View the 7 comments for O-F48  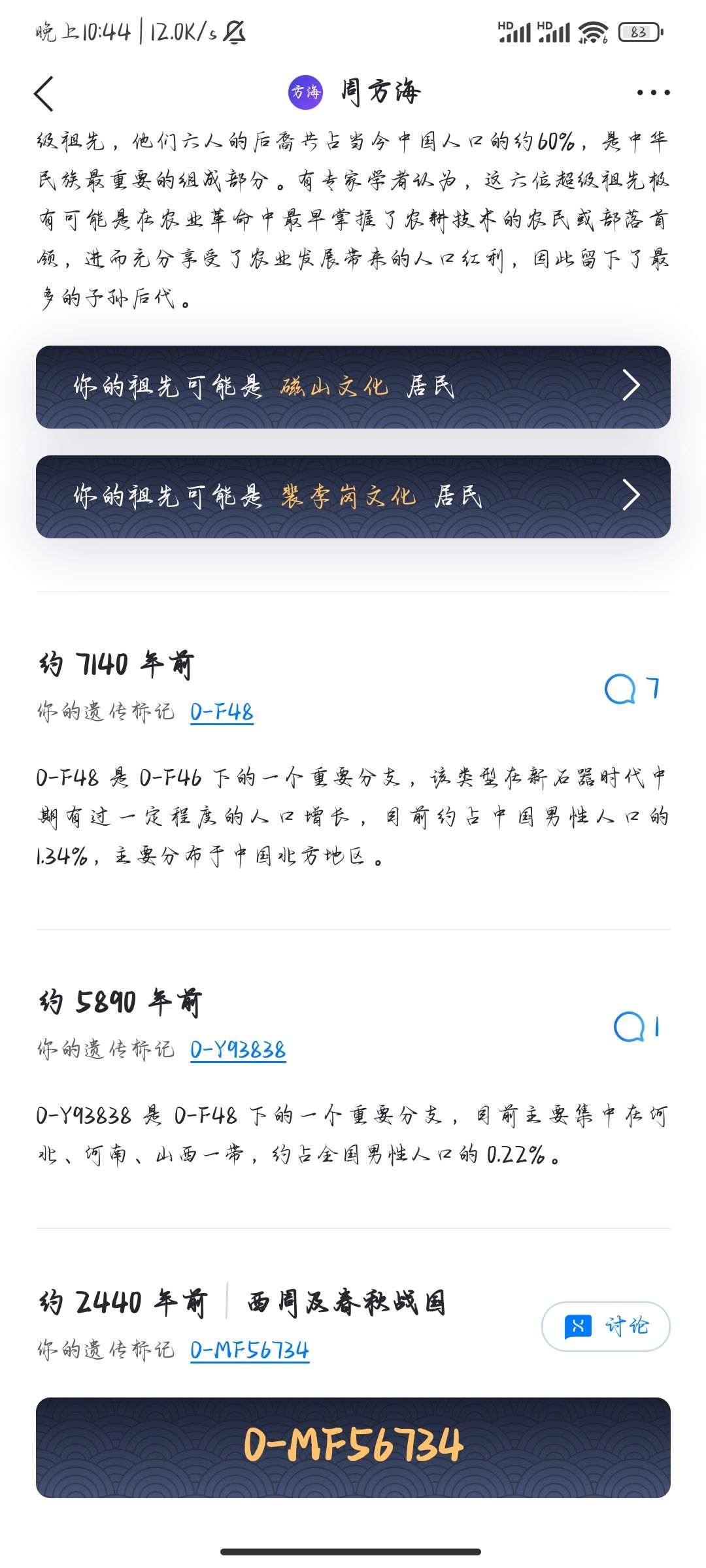(631, 689)
